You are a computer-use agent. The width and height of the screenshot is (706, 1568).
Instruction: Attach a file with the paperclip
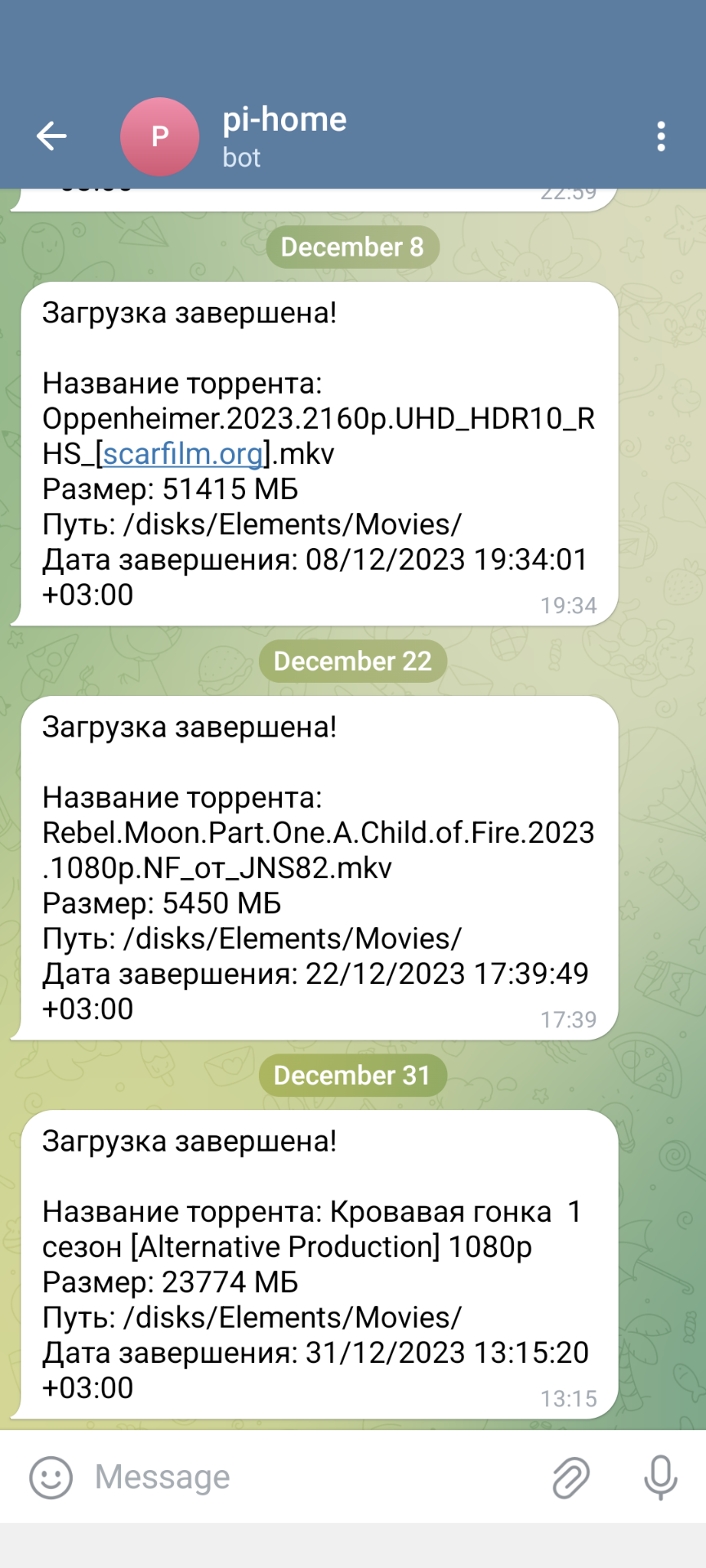click(x=570, y=1477)
